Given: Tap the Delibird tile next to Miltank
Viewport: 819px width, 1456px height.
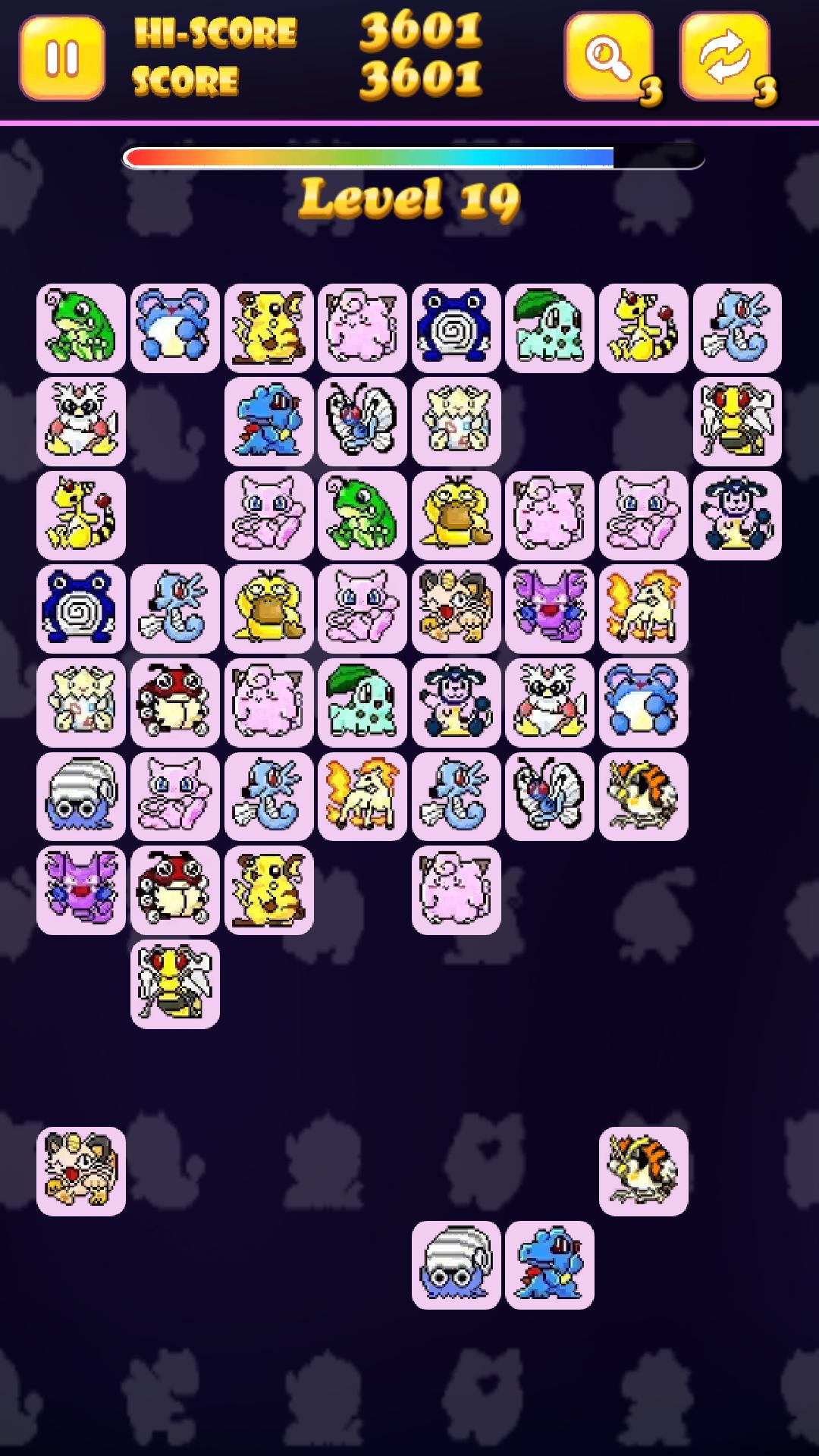Looking at the screenshot, I should 550,703.
